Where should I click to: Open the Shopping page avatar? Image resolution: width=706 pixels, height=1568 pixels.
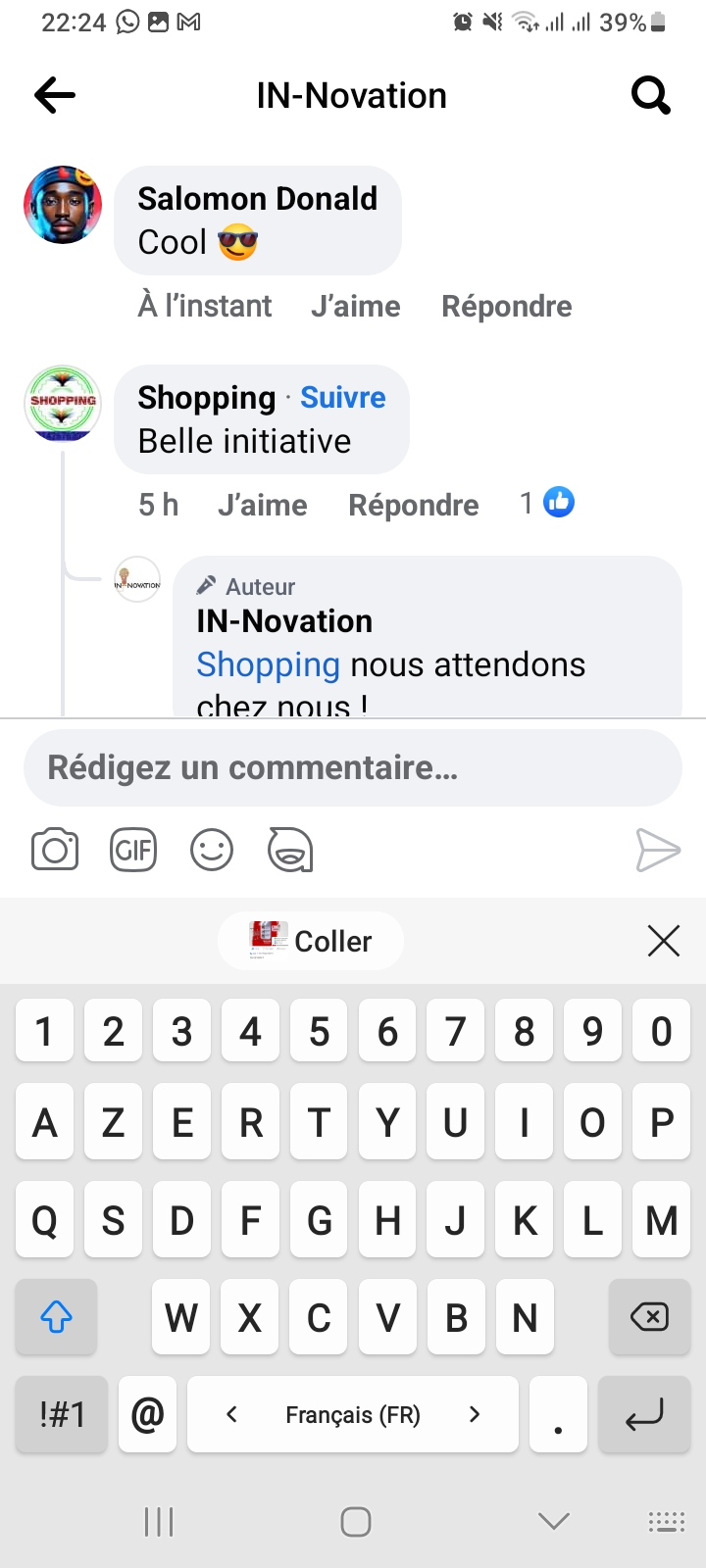63,404
